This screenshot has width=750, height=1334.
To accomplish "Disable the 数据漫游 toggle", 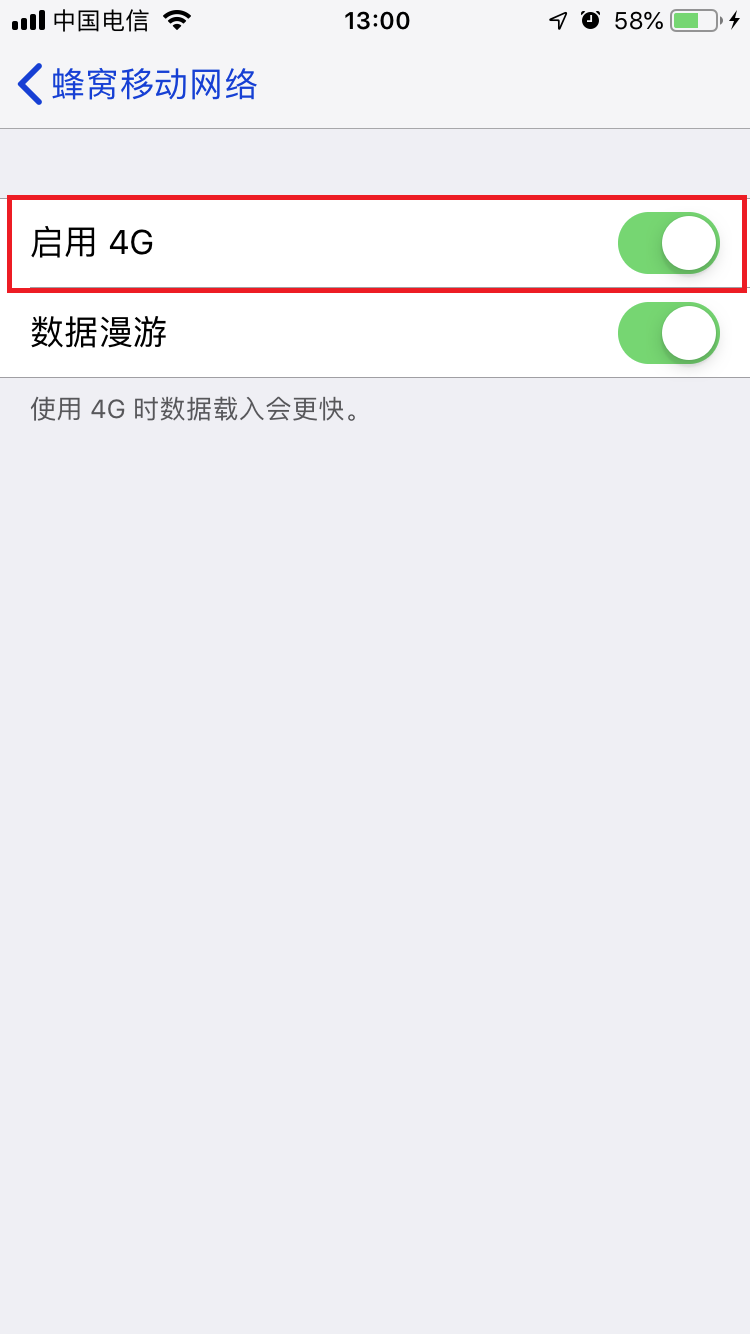I will [669, 333].
